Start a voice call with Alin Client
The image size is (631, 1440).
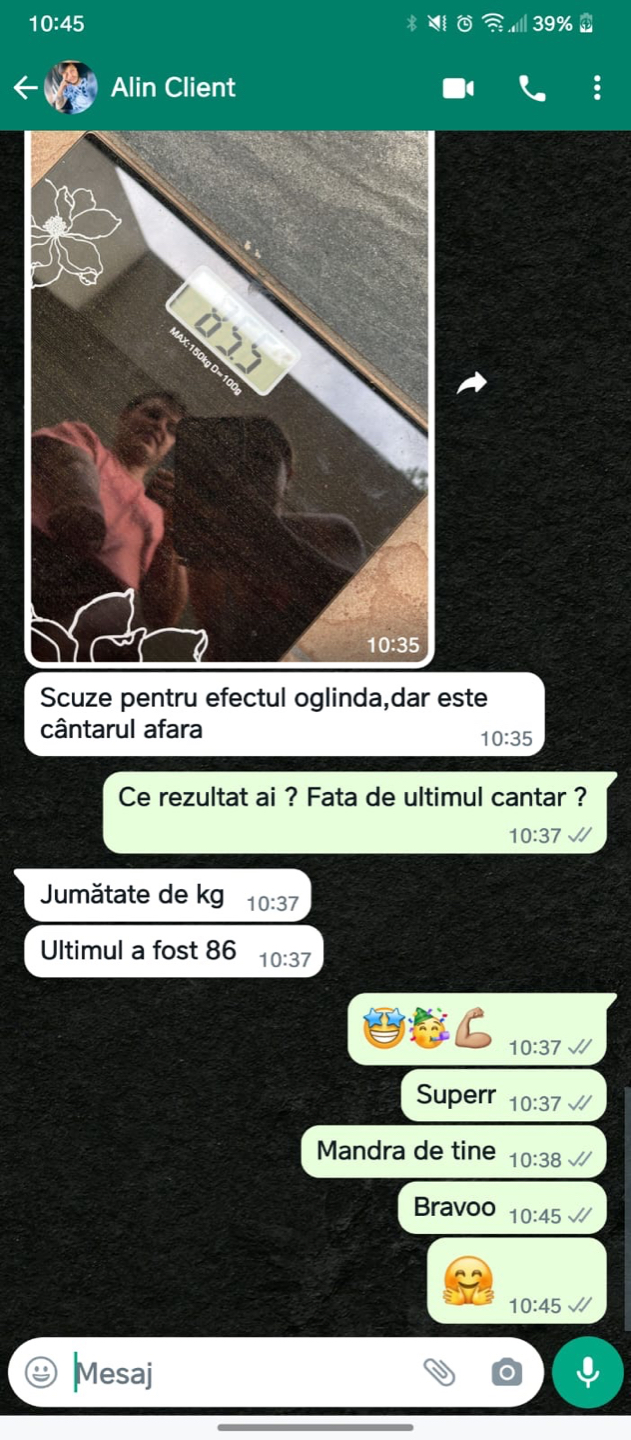point(532,88)
